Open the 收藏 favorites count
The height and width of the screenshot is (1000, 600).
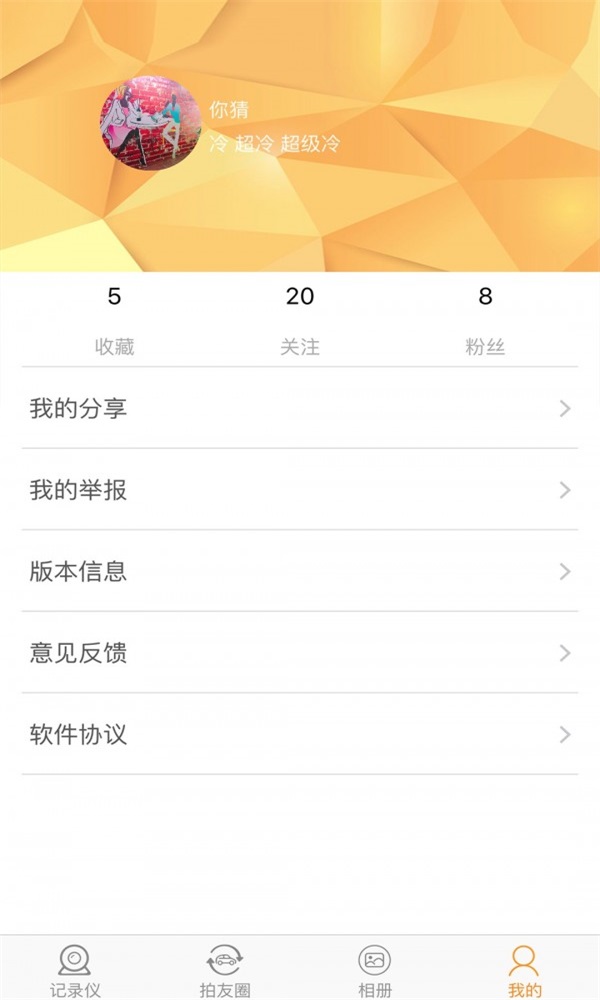[x=114, y=320]
